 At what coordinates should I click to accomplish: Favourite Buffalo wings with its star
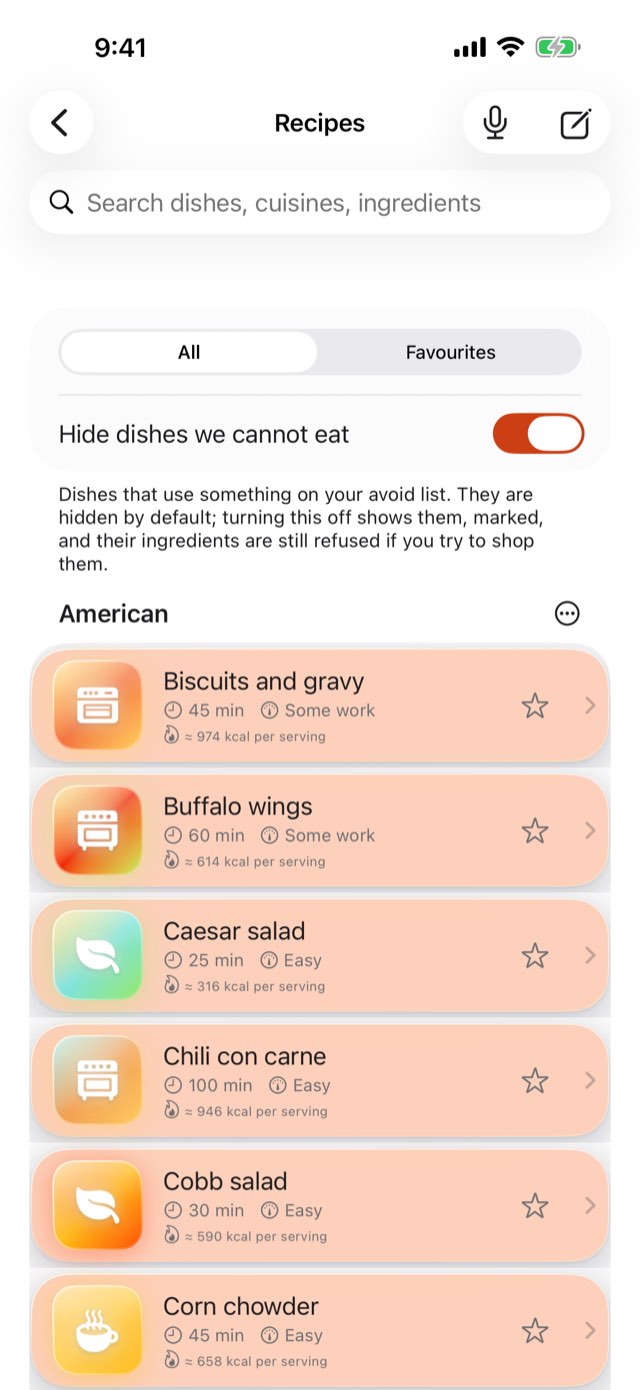click(535, 831)
